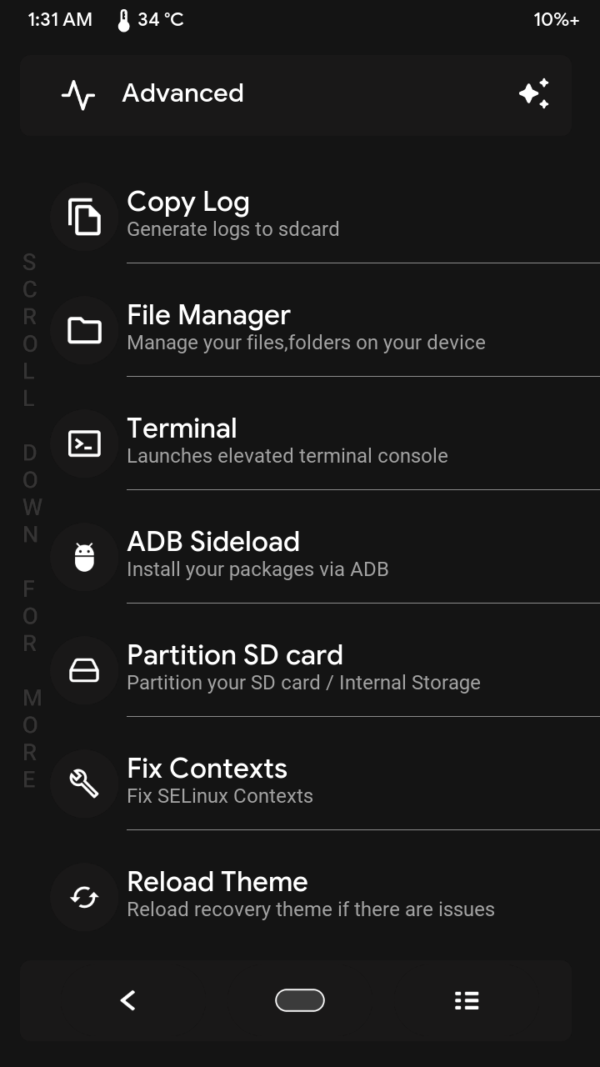Go back using the back arrow
Image resolution: width=600 pixels, height=1067 pixels.
128,1000
